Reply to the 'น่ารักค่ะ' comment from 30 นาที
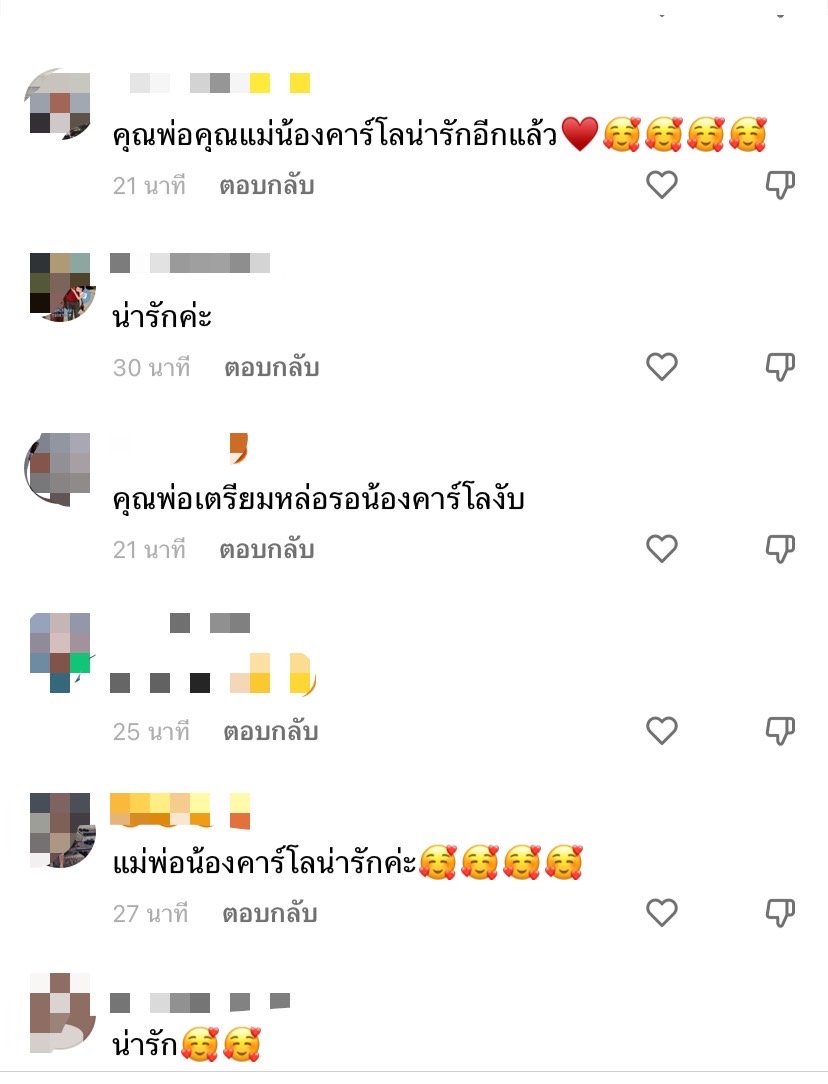This screenshot has height=1084, width=828. point(271,367)
